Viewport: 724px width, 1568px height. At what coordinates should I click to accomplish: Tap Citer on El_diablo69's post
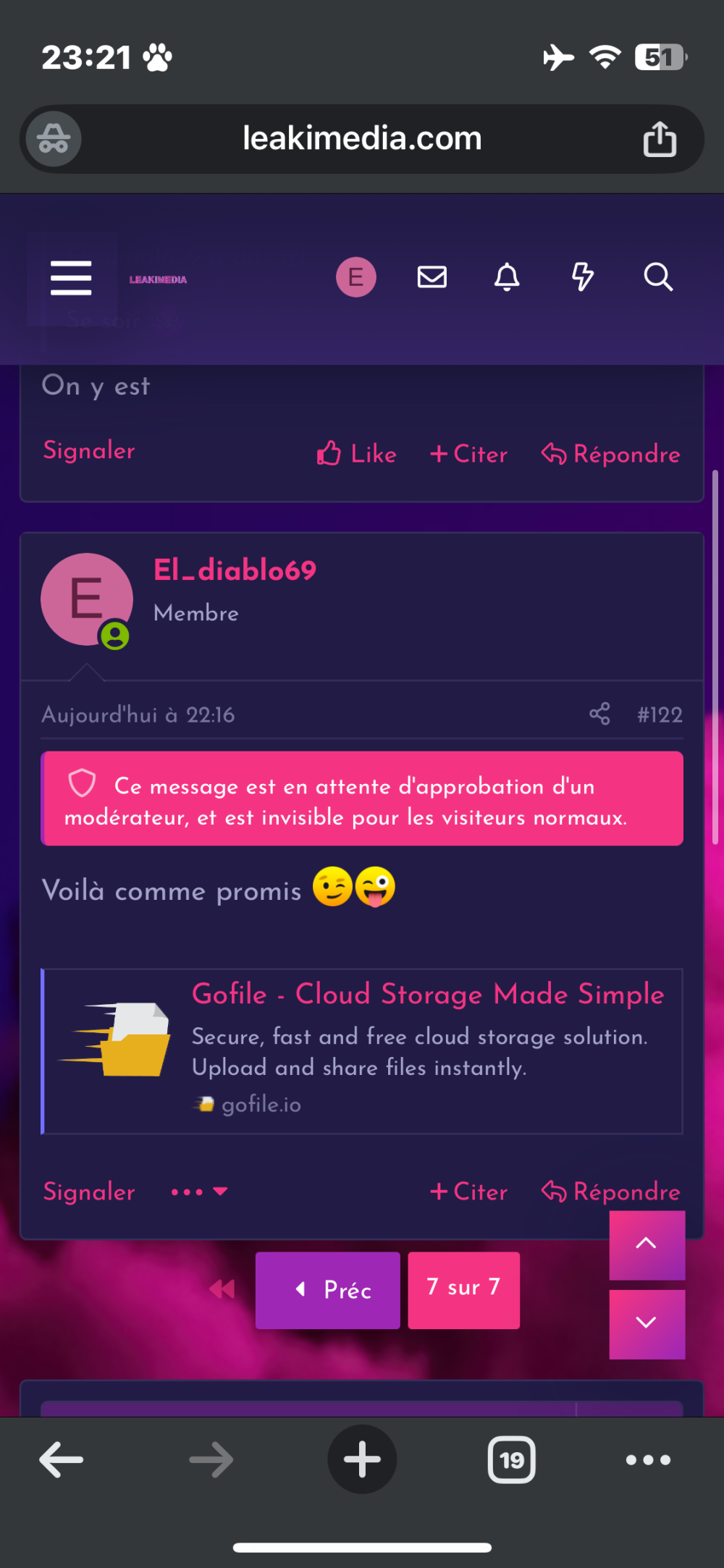tap(469, 1192)
